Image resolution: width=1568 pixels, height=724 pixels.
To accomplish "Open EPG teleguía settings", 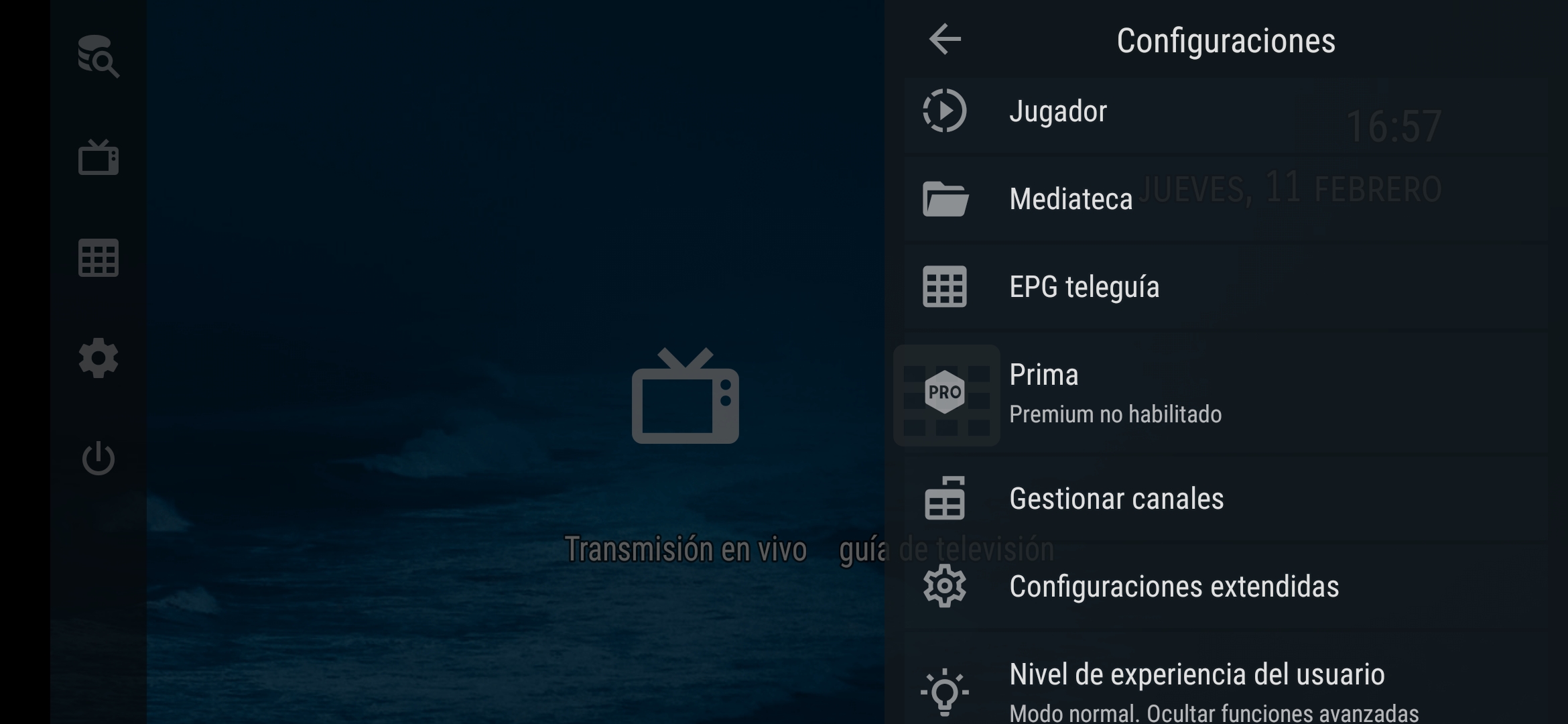I will [x=1084, y=287].
